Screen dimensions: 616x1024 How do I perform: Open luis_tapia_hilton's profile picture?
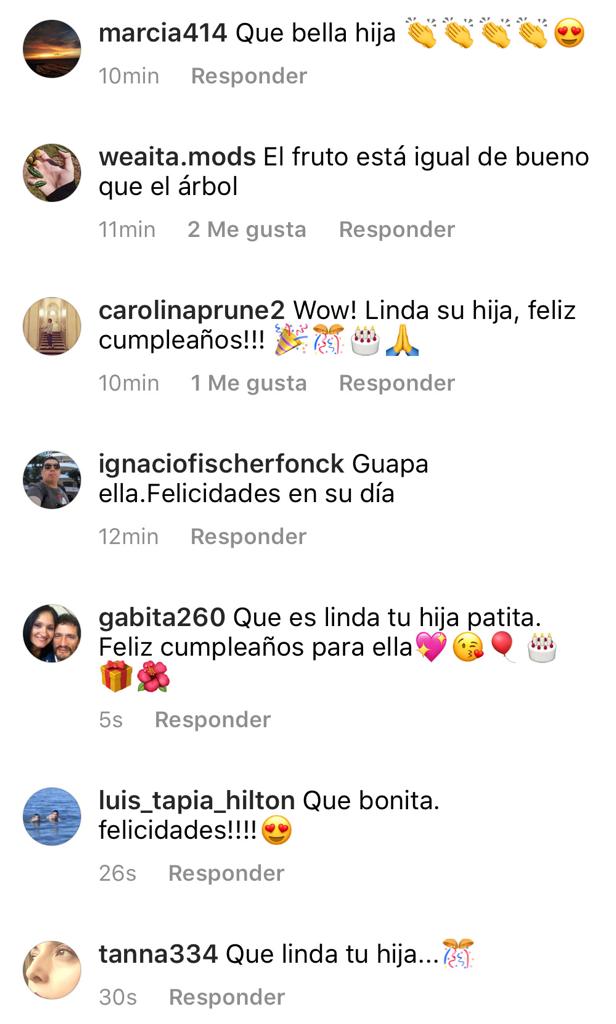click(52, 817)
